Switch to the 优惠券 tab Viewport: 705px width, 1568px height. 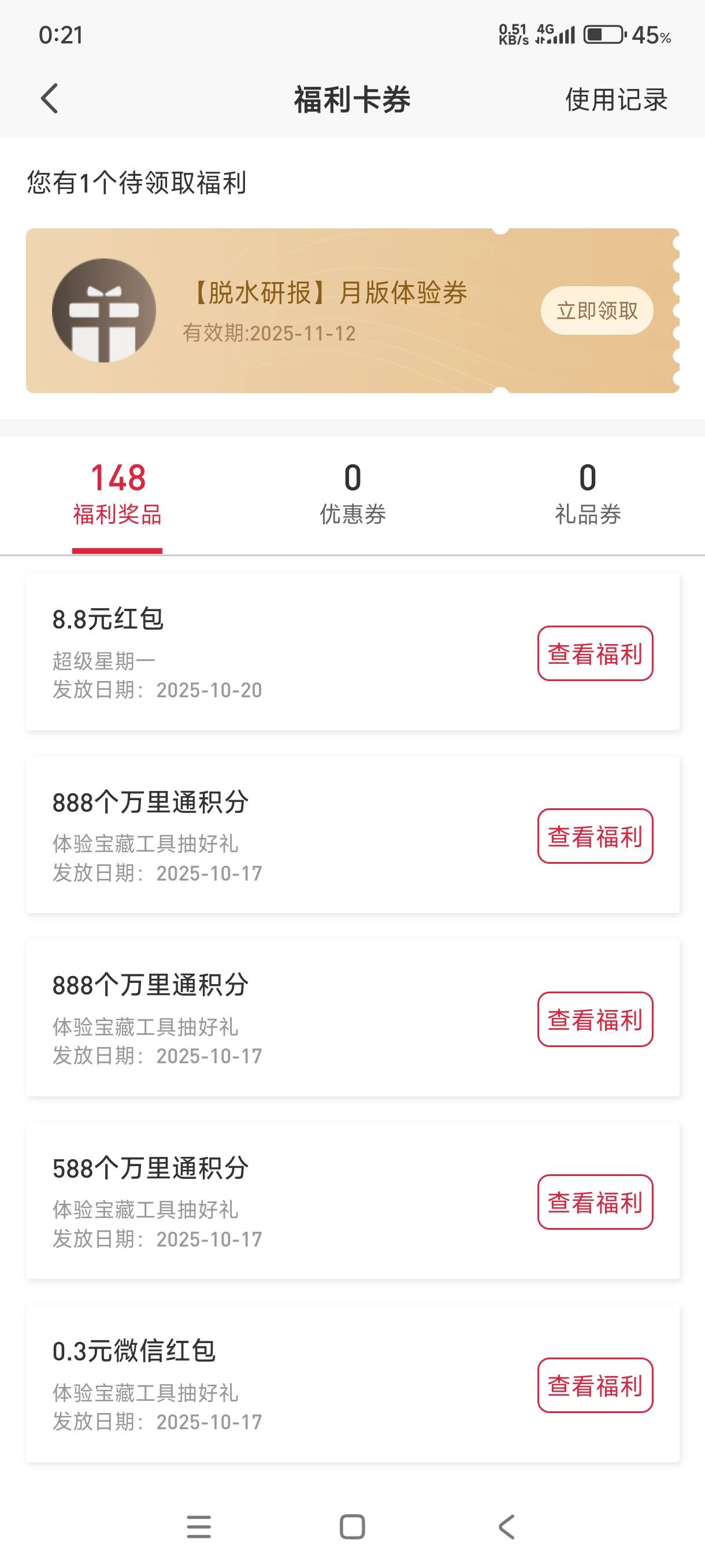click(353, 494)
